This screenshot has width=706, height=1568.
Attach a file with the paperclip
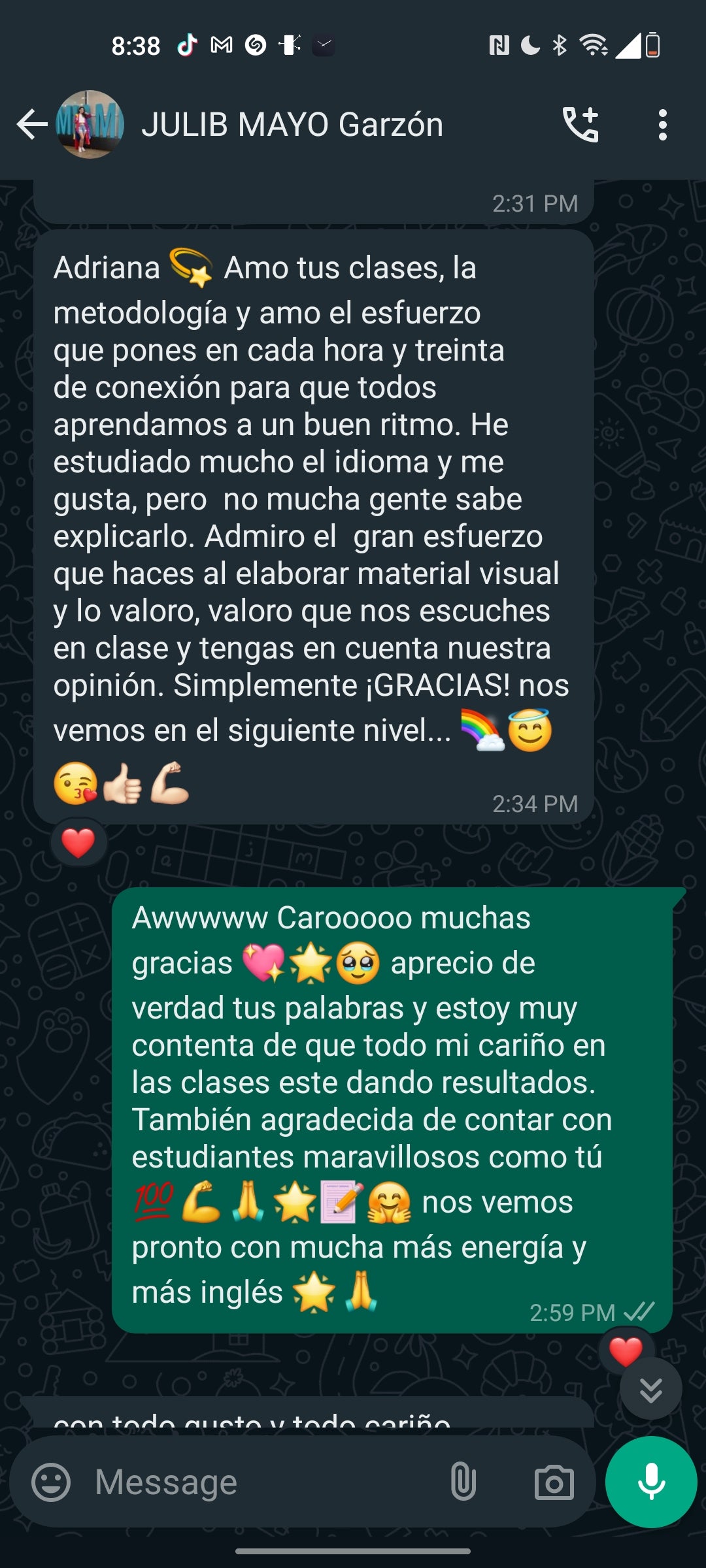(x=463, y=1482)
